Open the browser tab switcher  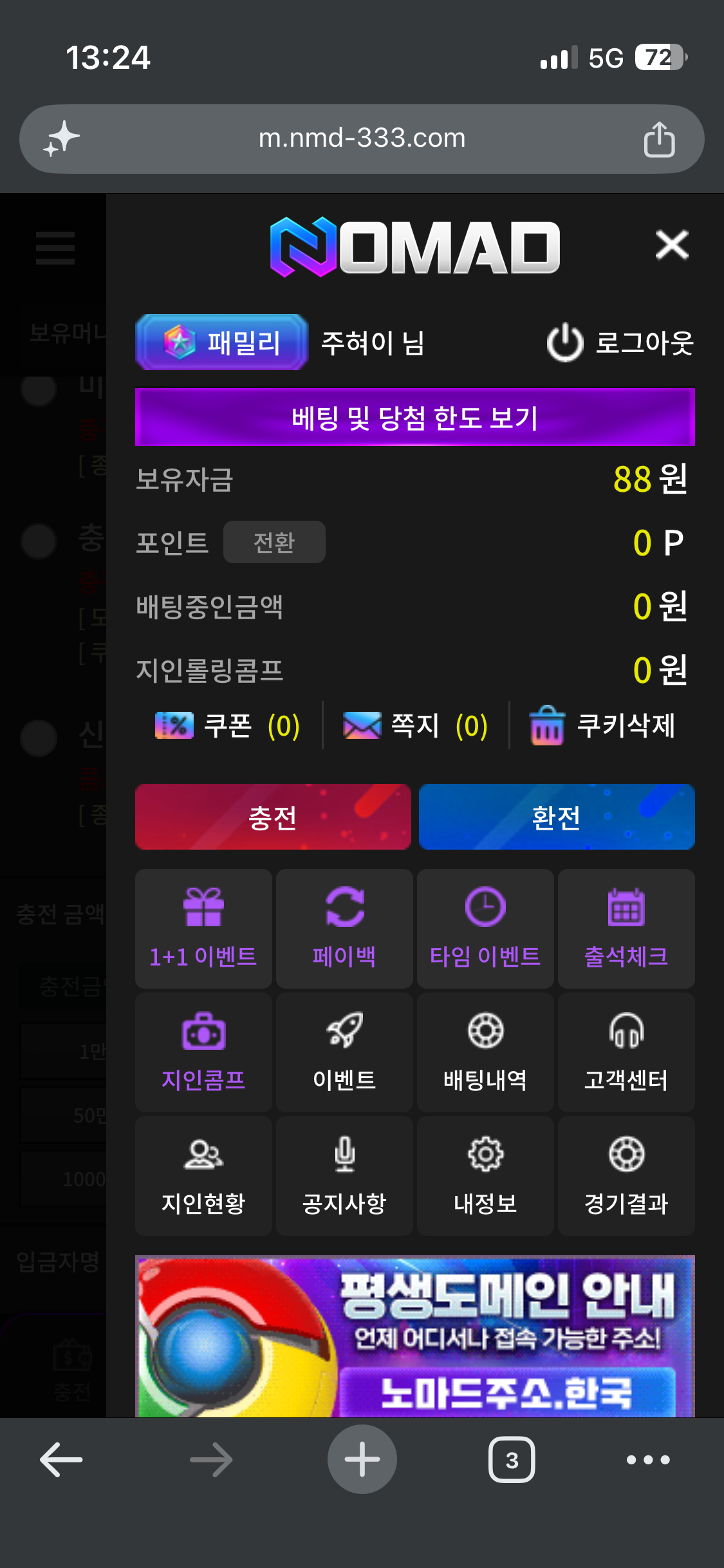[x=512, y=1459]
